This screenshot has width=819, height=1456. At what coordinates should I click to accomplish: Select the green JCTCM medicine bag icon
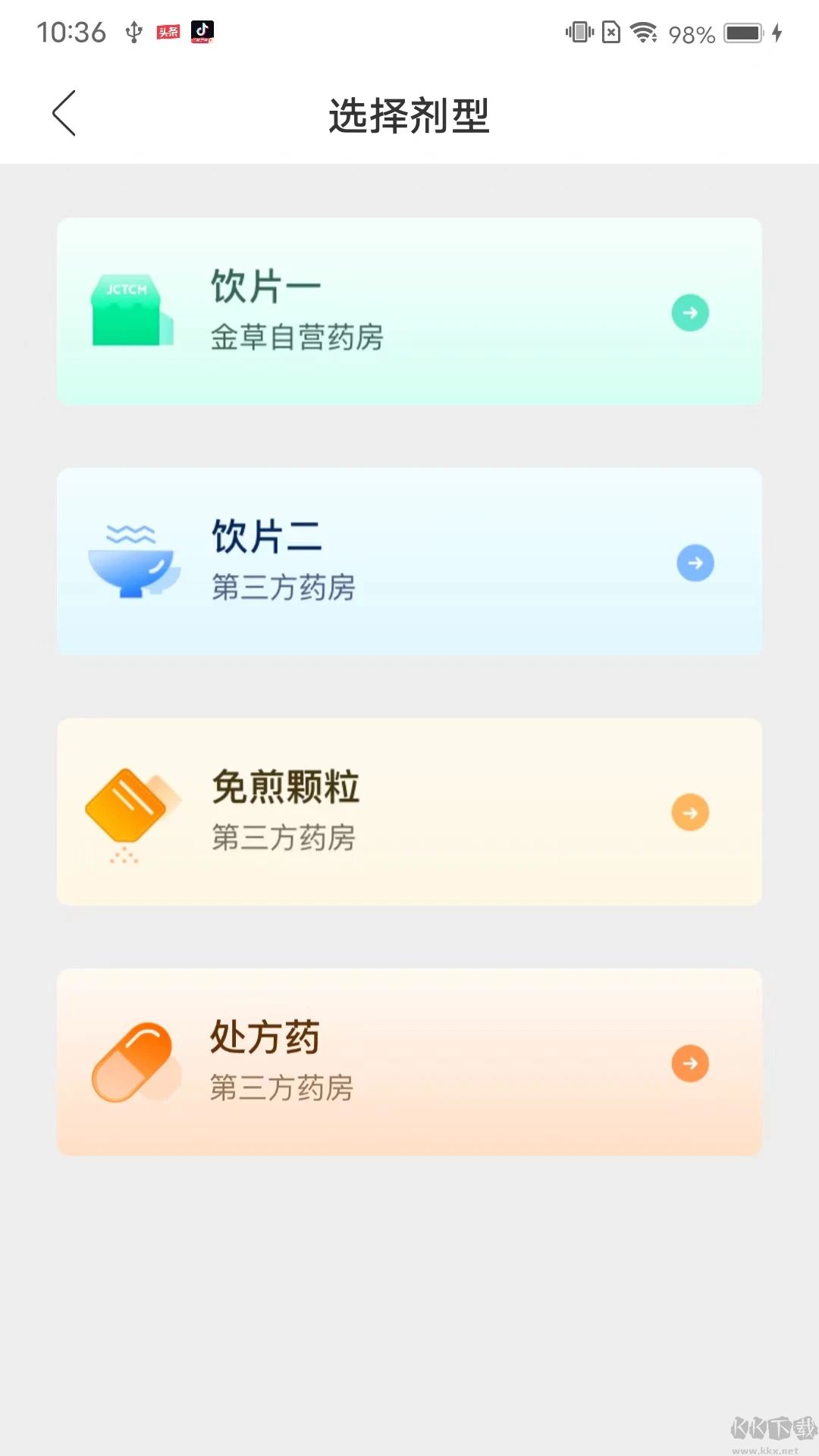click(x=131, y=312)
